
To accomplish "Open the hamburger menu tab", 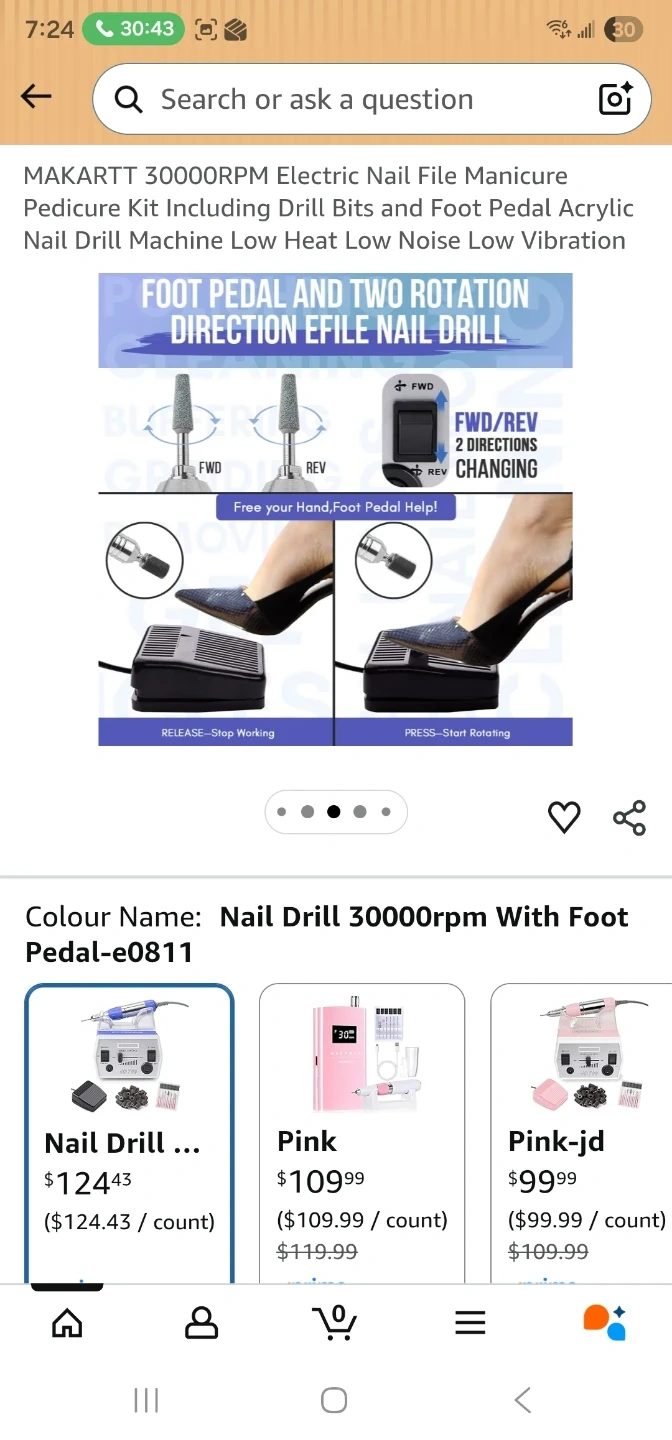I will click(470, 1323).
